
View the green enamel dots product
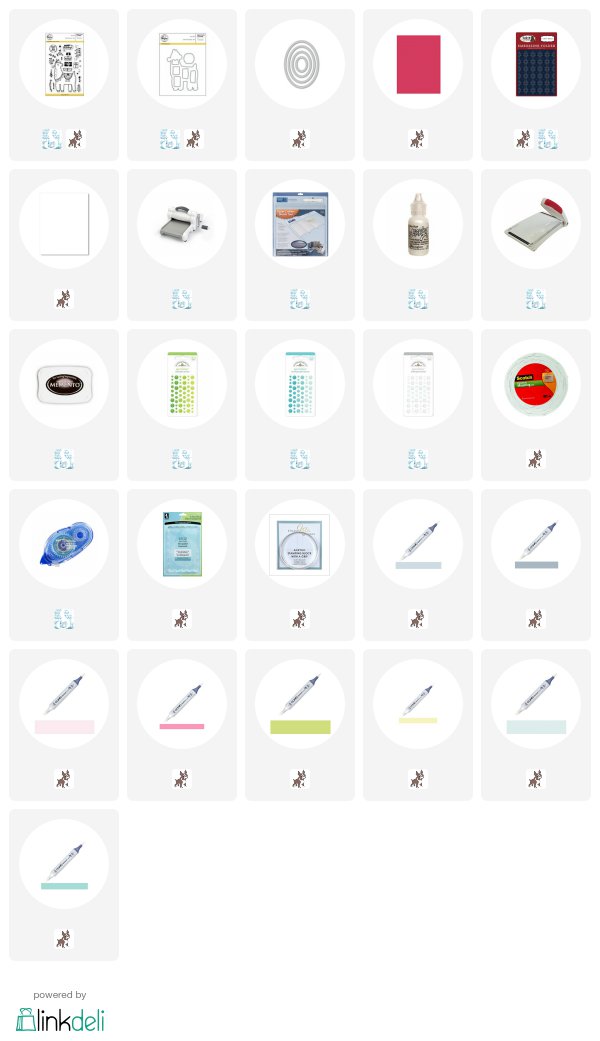point(182,384)
